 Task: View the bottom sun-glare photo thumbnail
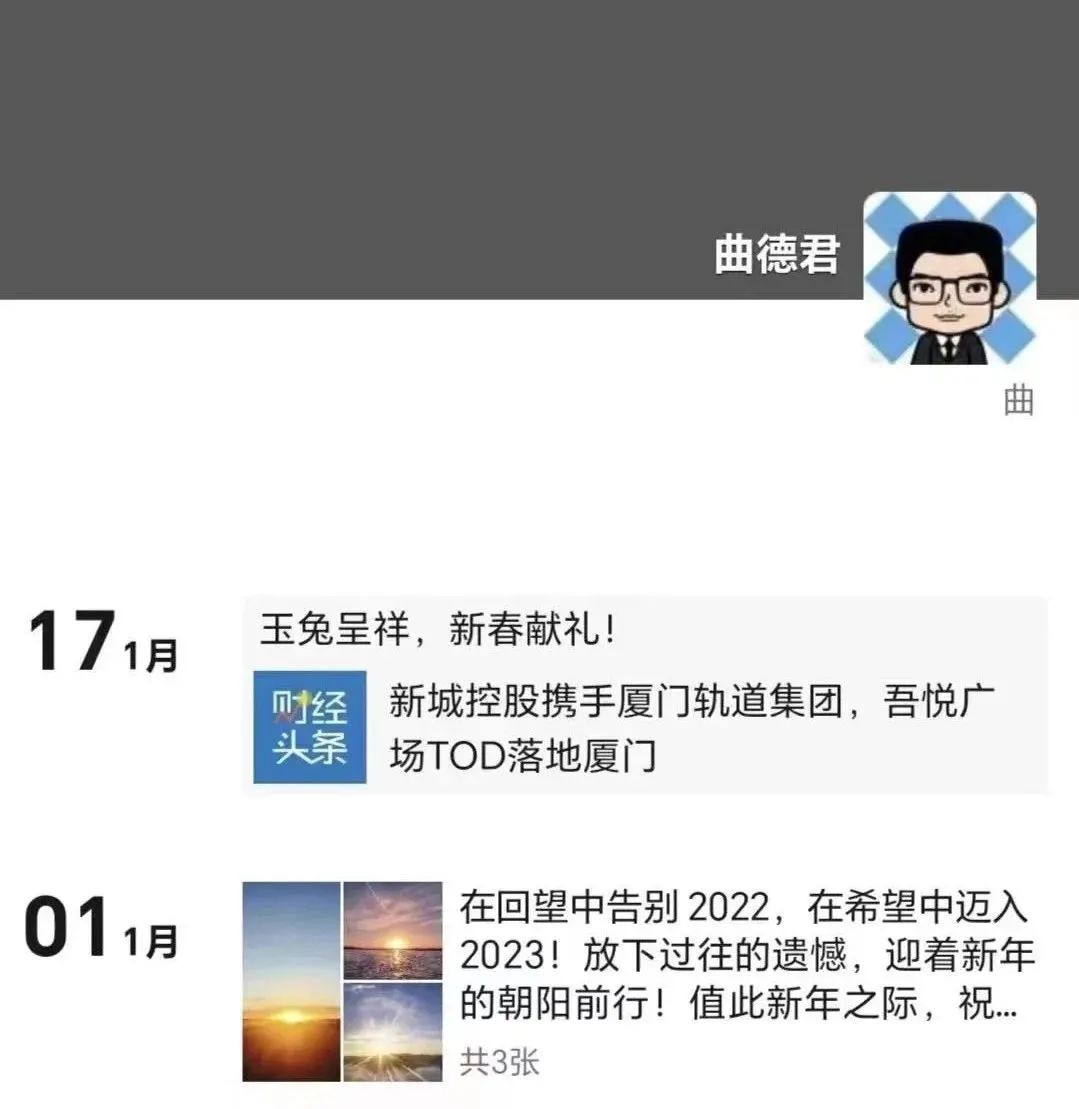coord(390,1030)
